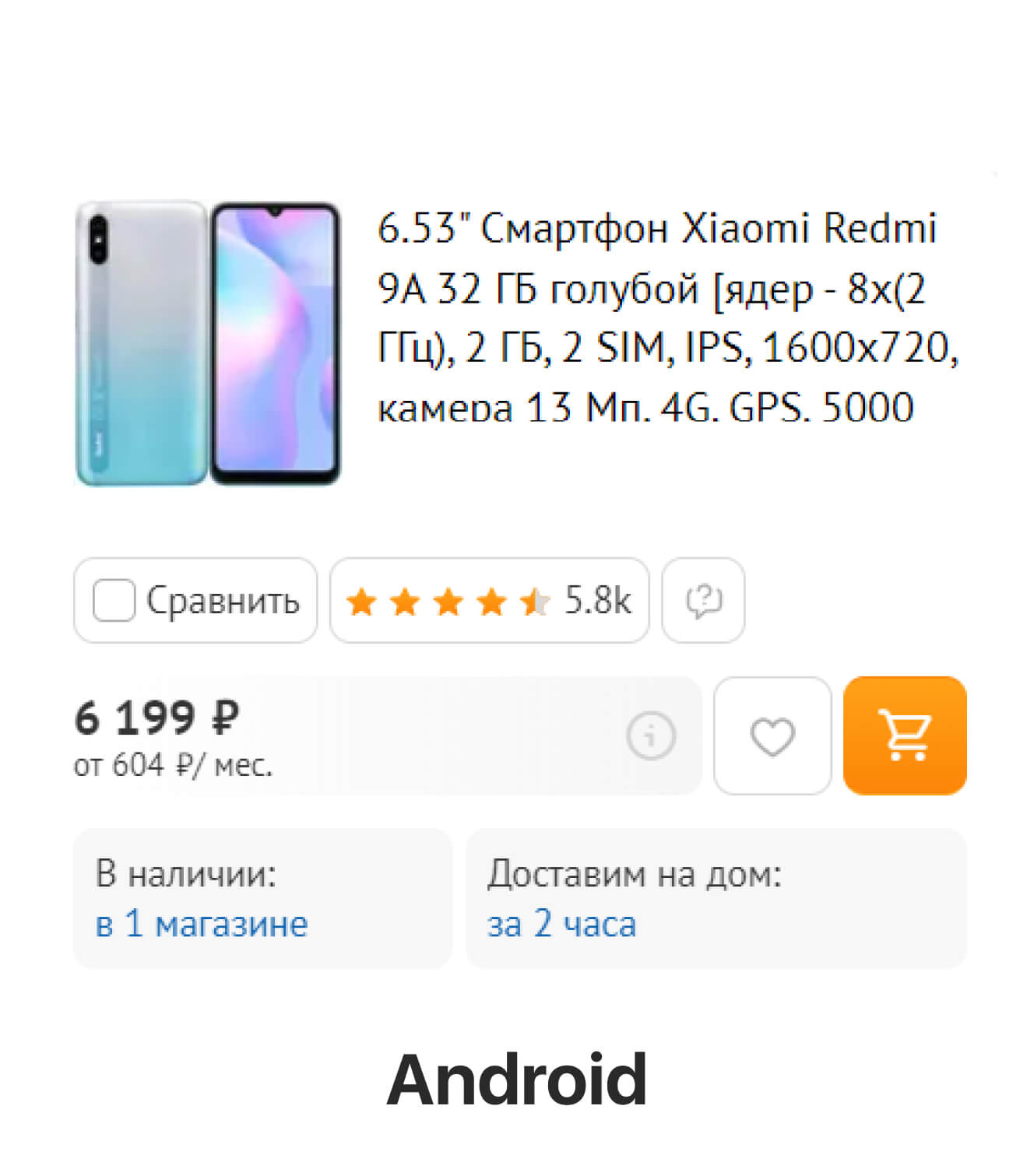Open the questions speech bubble icon
The height and width of the screenshot is (1176, 1034).
[x=703, y=600]
